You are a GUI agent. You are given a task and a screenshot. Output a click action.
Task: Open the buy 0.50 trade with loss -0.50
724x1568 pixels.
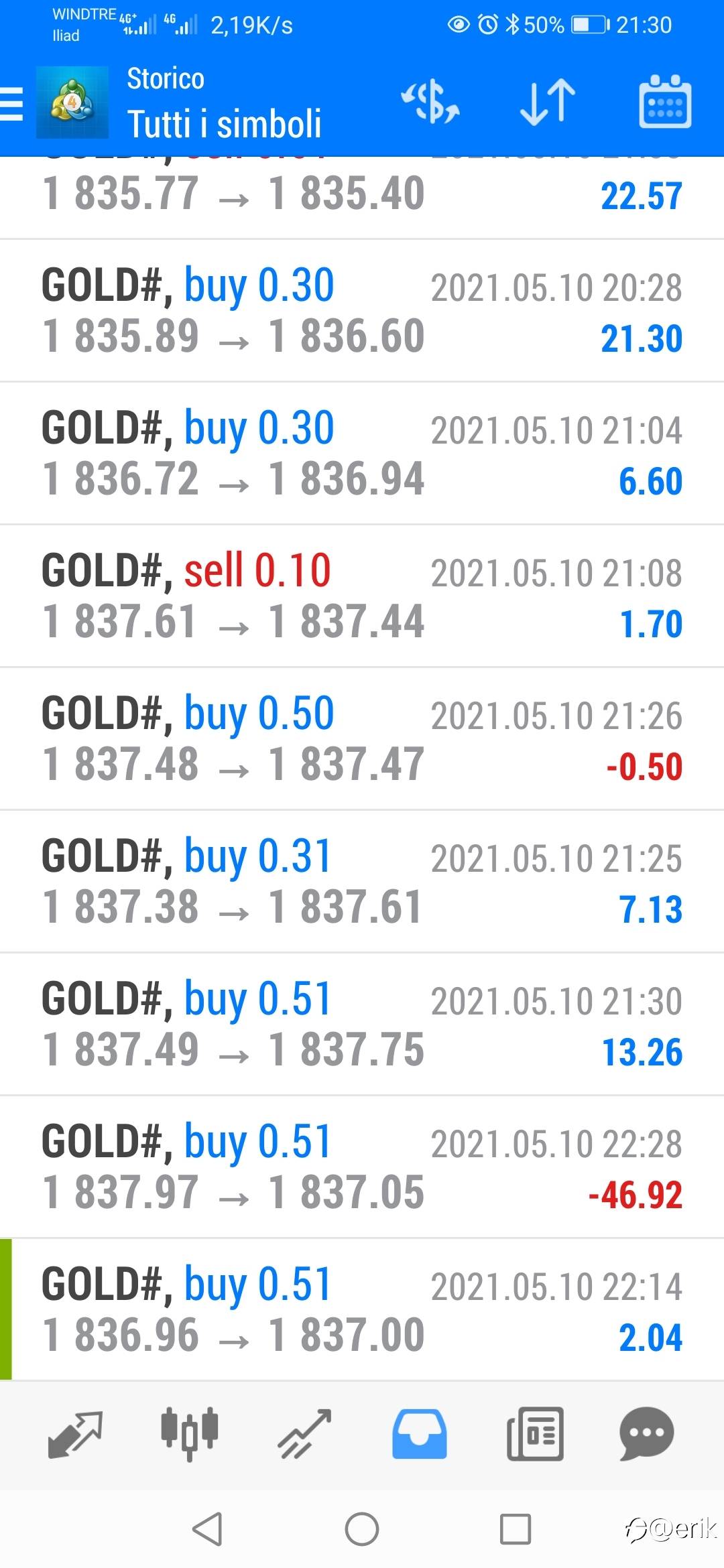362,739
